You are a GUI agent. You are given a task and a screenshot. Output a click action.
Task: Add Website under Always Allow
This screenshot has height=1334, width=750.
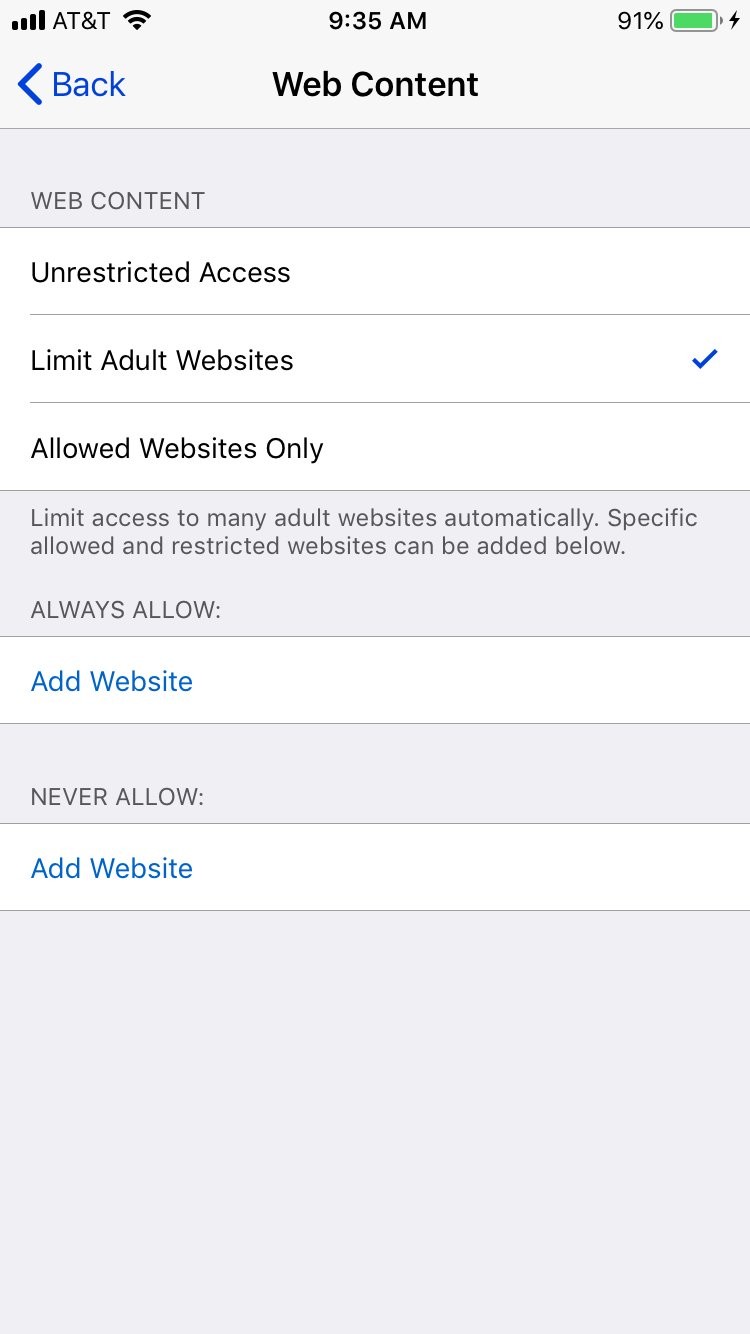(112, 681)
